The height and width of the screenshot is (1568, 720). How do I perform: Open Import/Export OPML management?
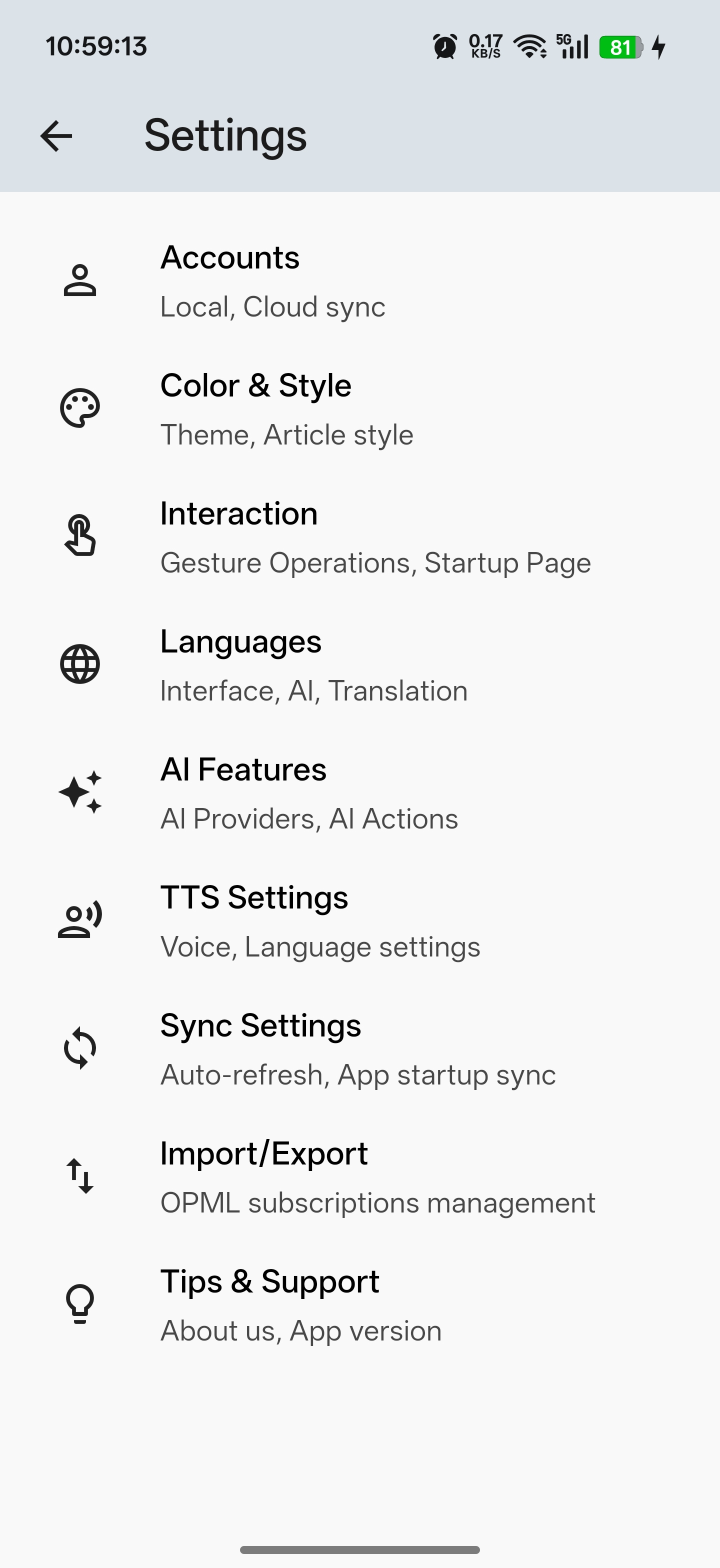click(359, 1175)
